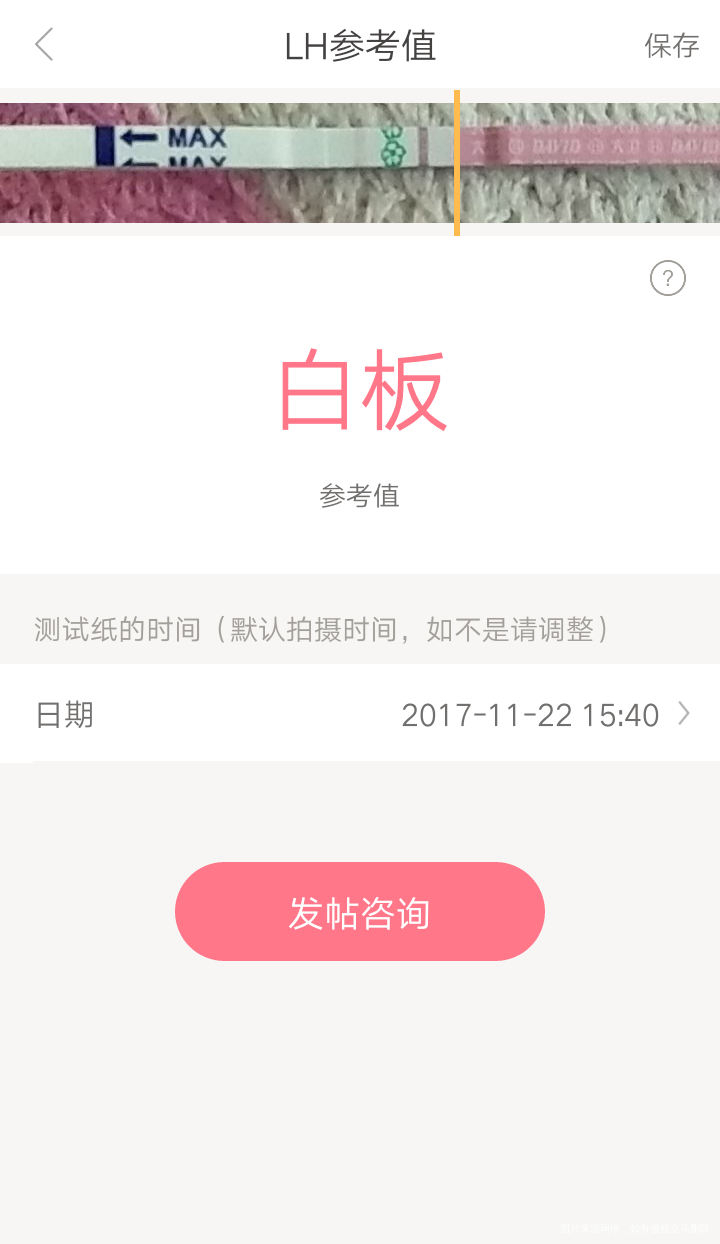Tap the orange reading marker on the test strip
The image size is (720, 1244).
457,163
